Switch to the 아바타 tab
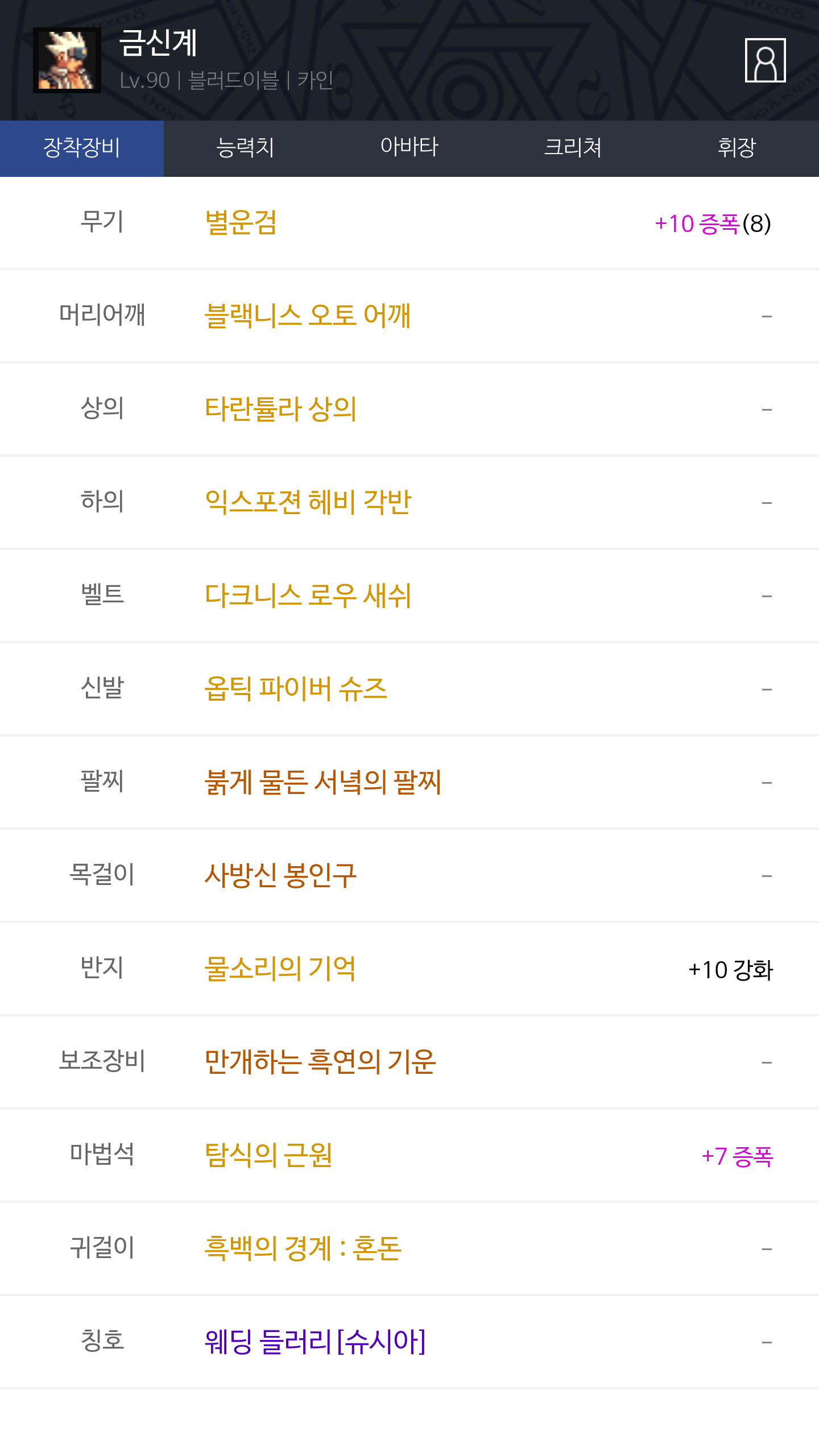Screen dimensions: 819x1456 pos(409,148)
